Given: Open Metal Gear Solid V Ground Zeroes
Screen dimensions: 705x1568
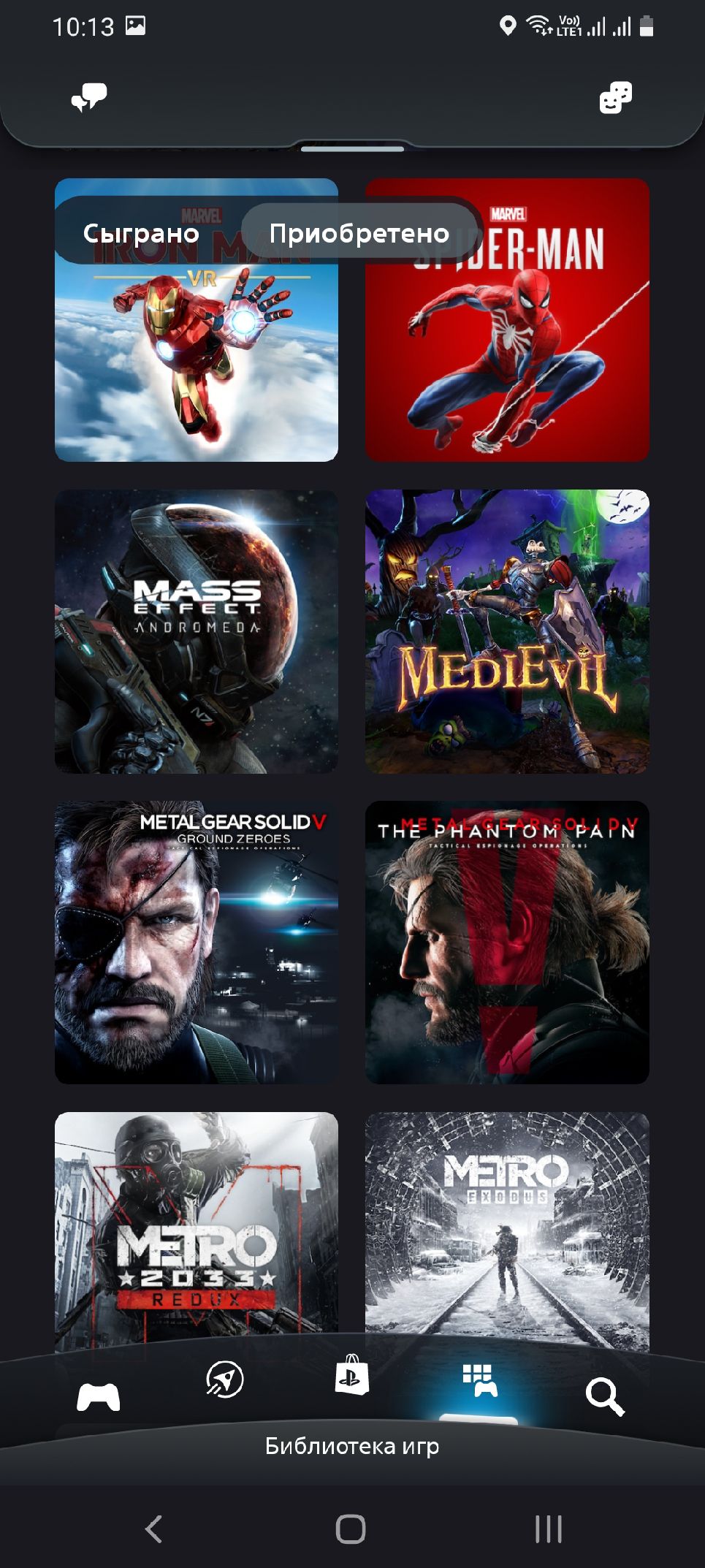Looking at the screenshot, I should pyautogui.click(x=197, y=943).
